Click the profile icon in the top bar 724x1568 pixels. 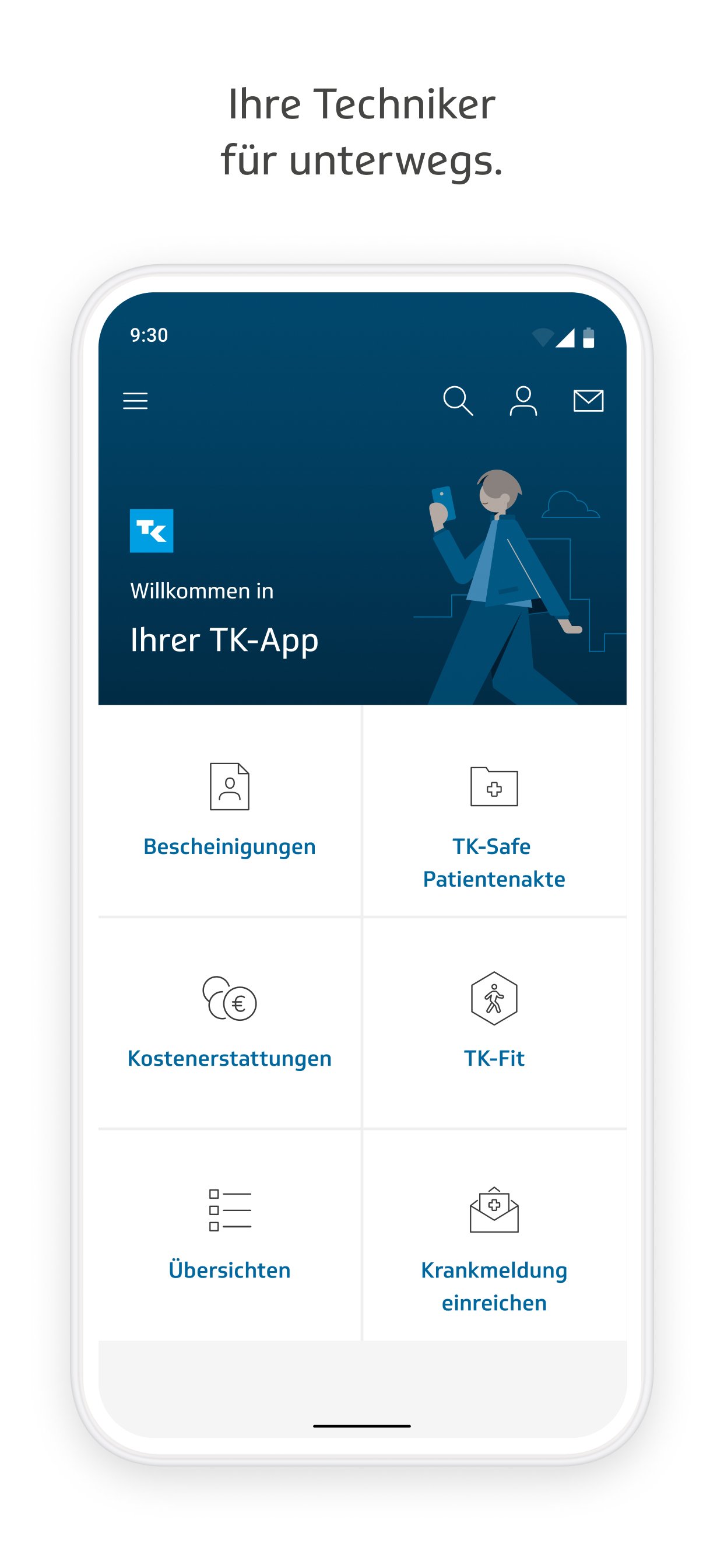(x=524, y=402)
